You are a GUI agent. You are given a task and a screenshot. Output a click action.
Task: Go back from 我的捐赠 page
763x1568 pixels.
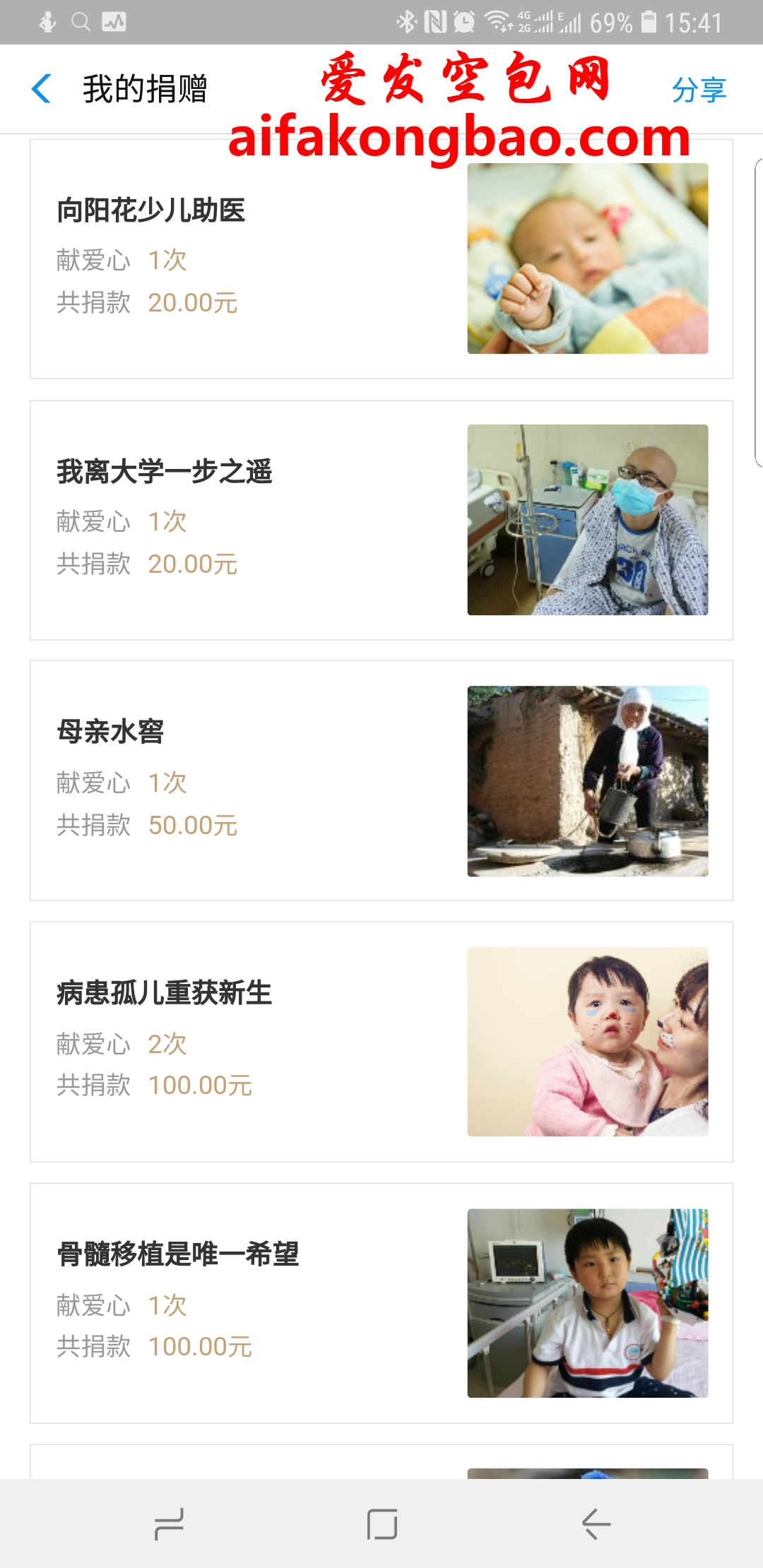click(x=42, y=89)
